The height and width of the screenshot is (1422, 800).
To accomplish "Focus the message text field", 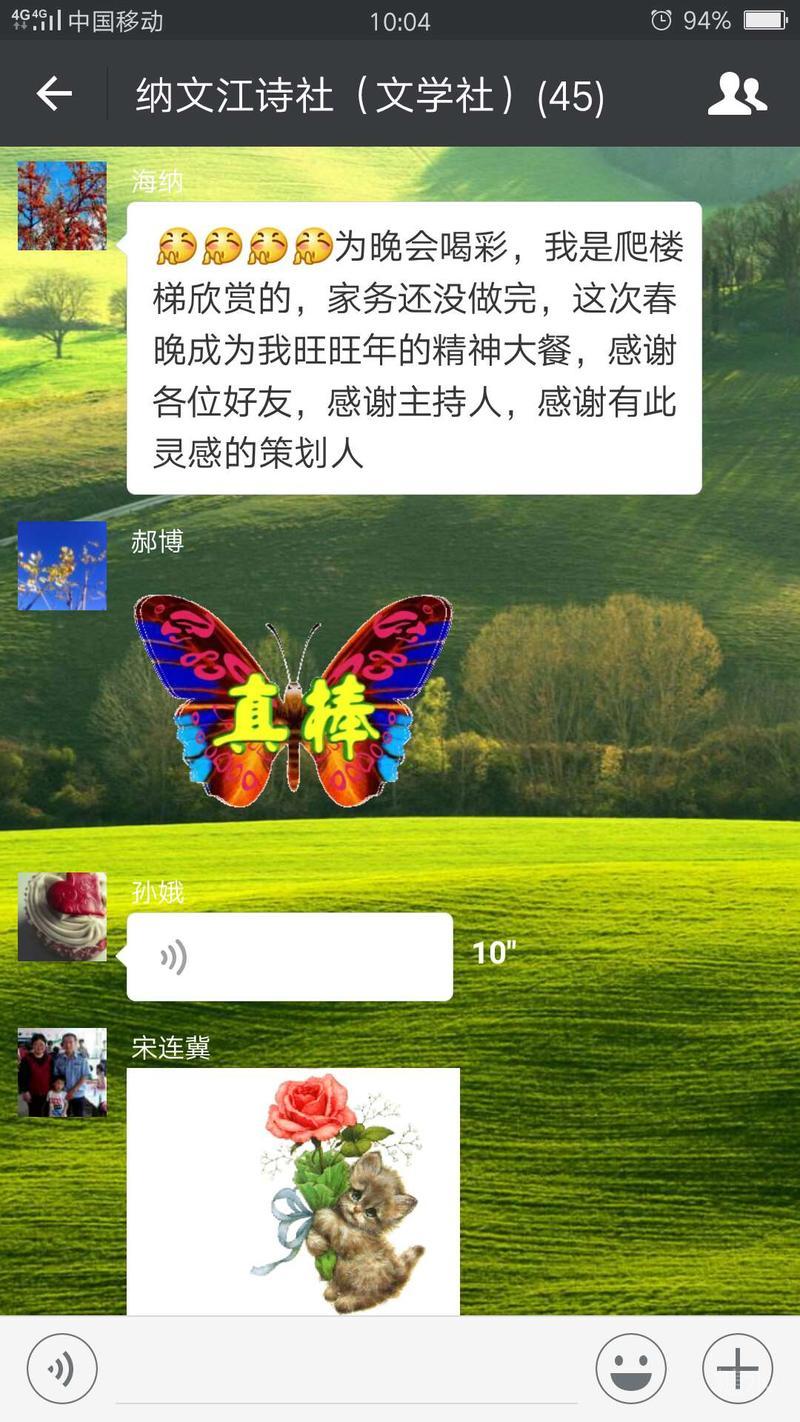I will point(345,1370).
